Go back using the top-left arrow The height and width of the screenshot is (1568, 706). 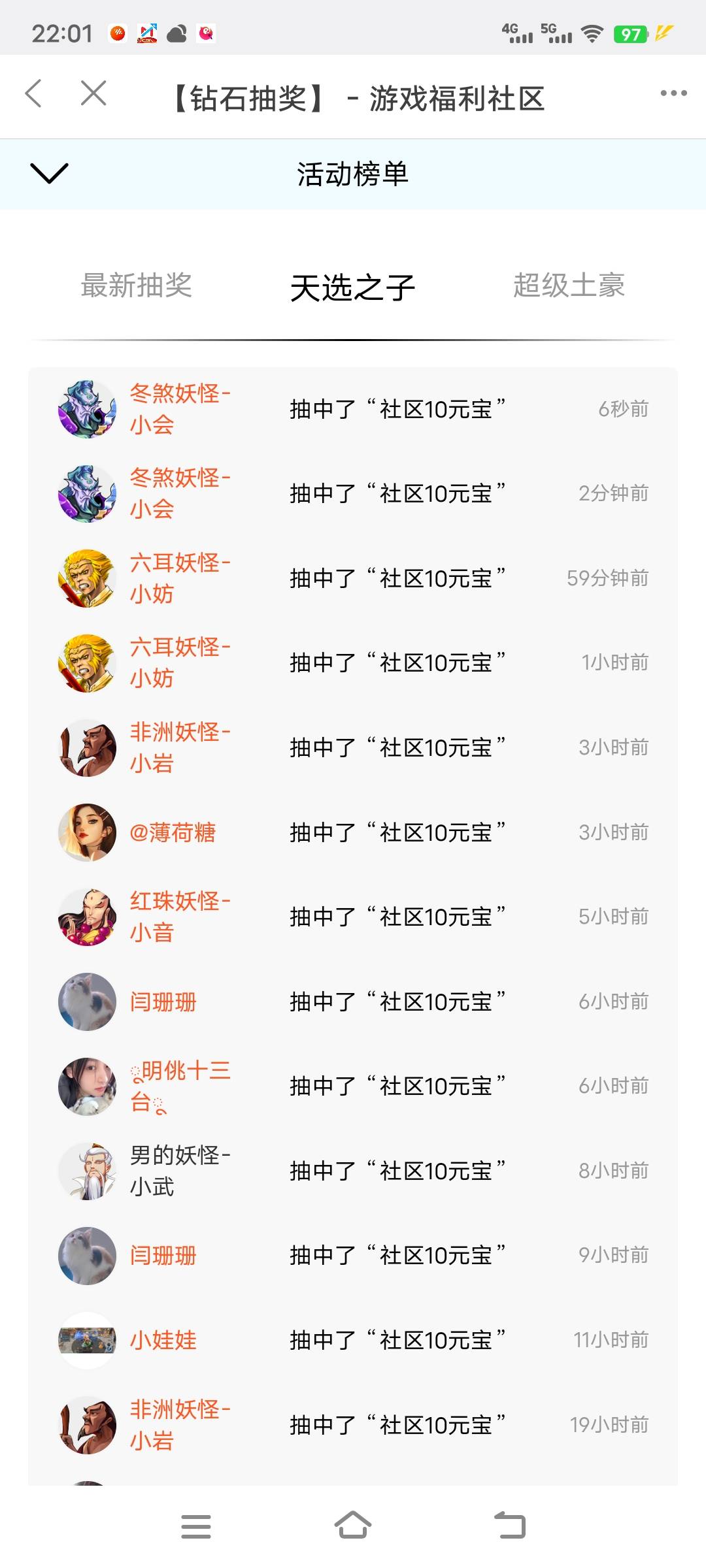tap(34, 93)
